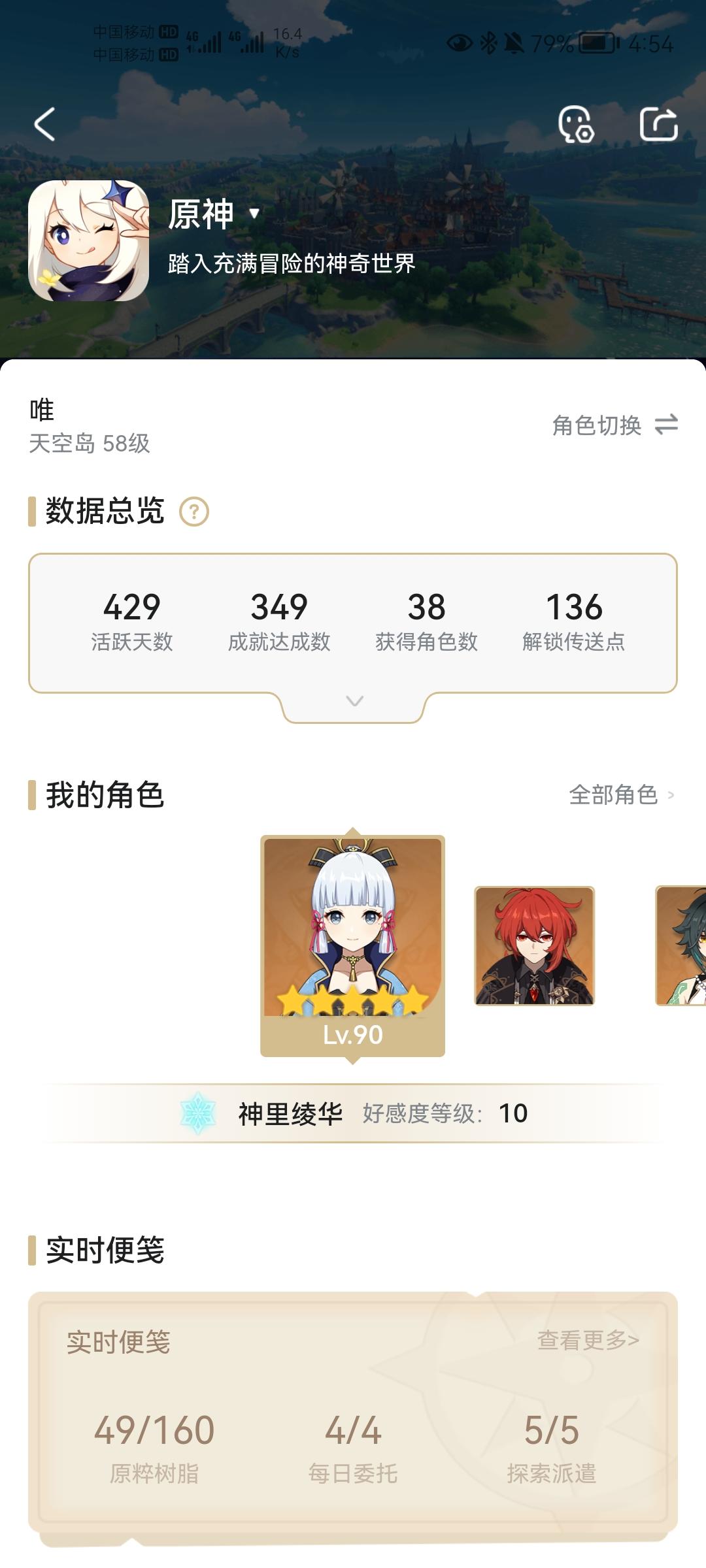Image resolution: width=706 pixels, height=1568 pixels.
Task: Tap the 每日委托 4/4 completion status
Action: point(353,1455)
